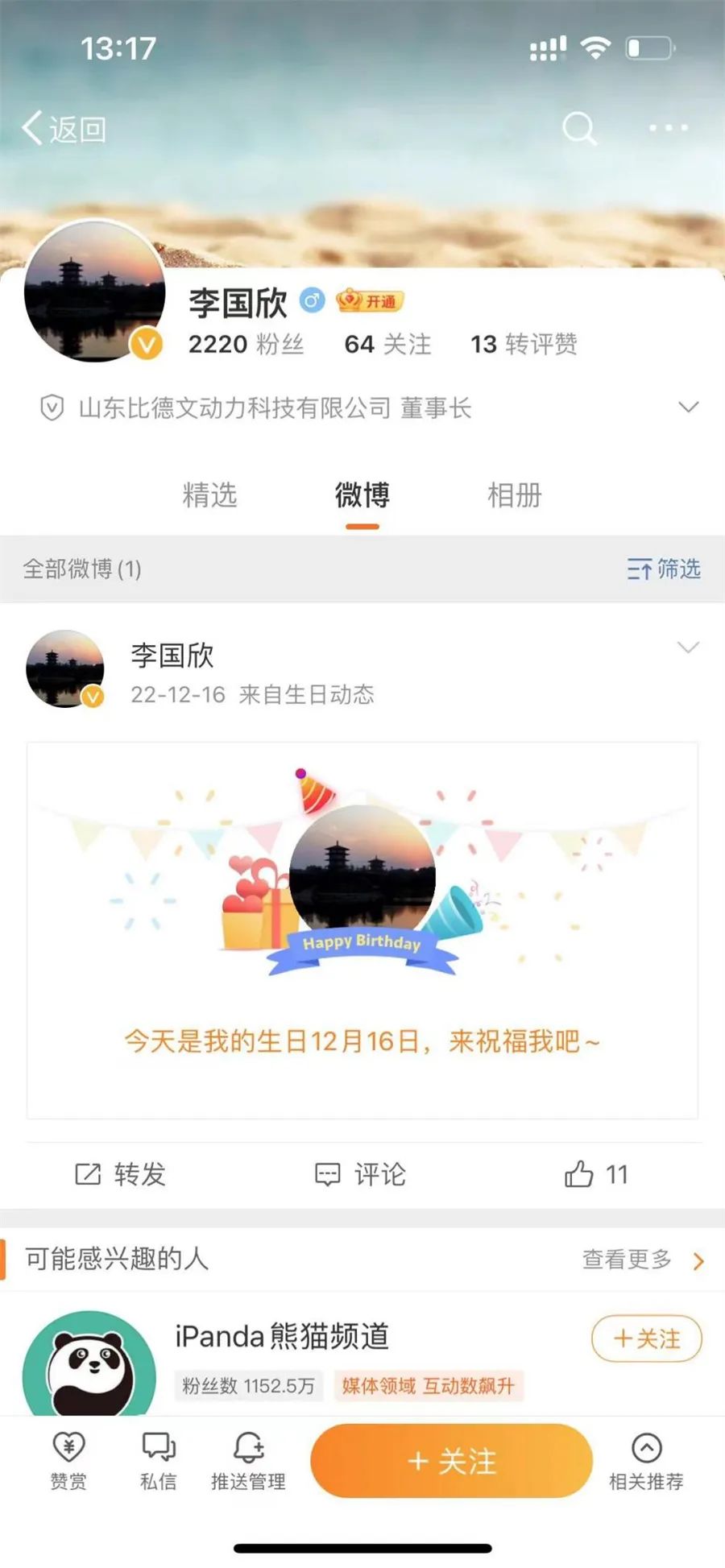Go back using the 返回 arrow
The image size is (725, 1568).
[63, 129]
